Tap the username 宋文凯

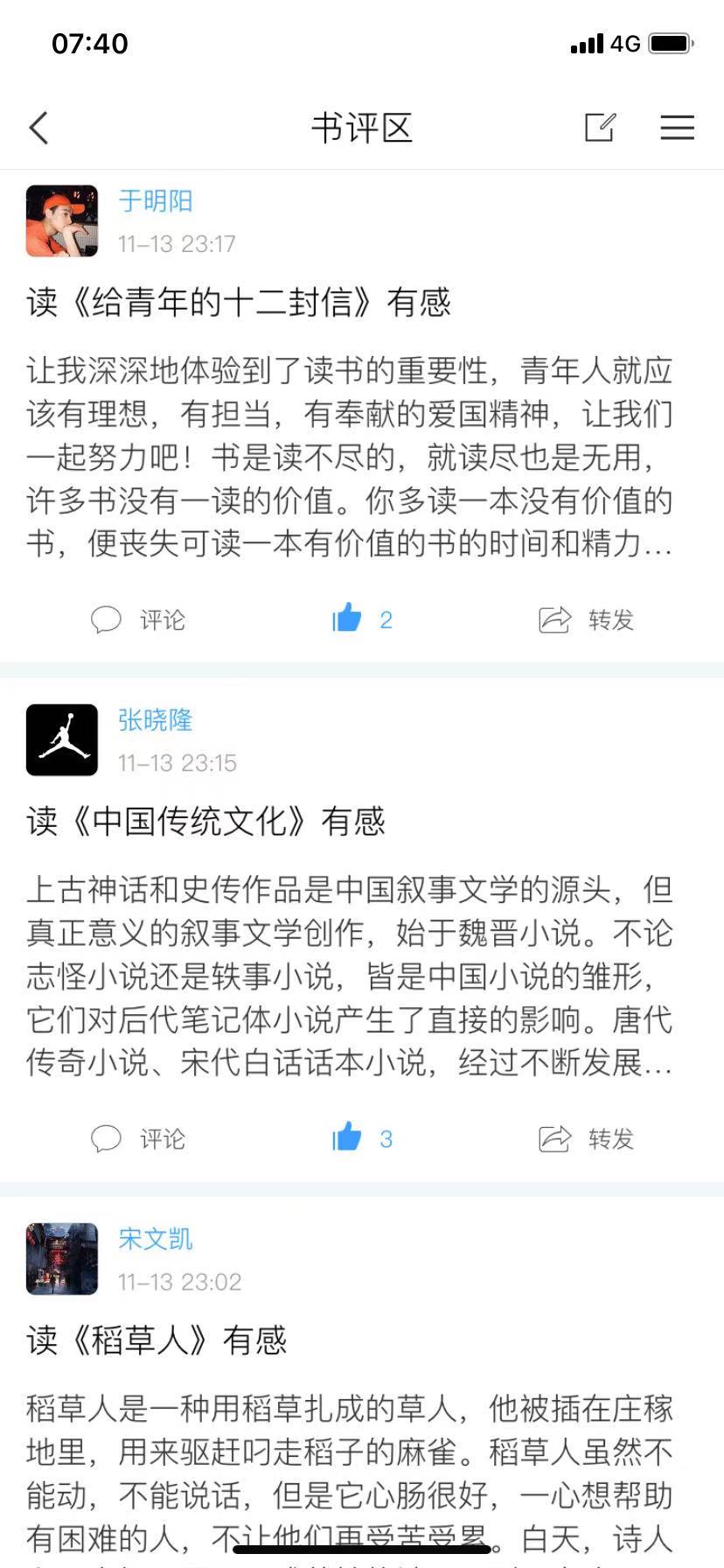pos(156,1239)
